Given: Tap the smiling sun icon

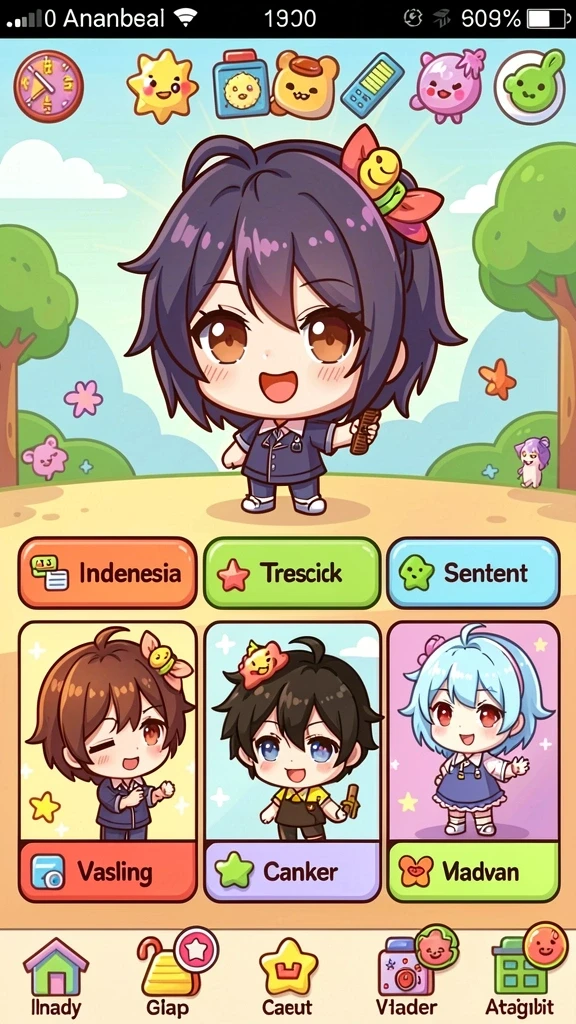Looking at the screenshot, I should 163,86.
